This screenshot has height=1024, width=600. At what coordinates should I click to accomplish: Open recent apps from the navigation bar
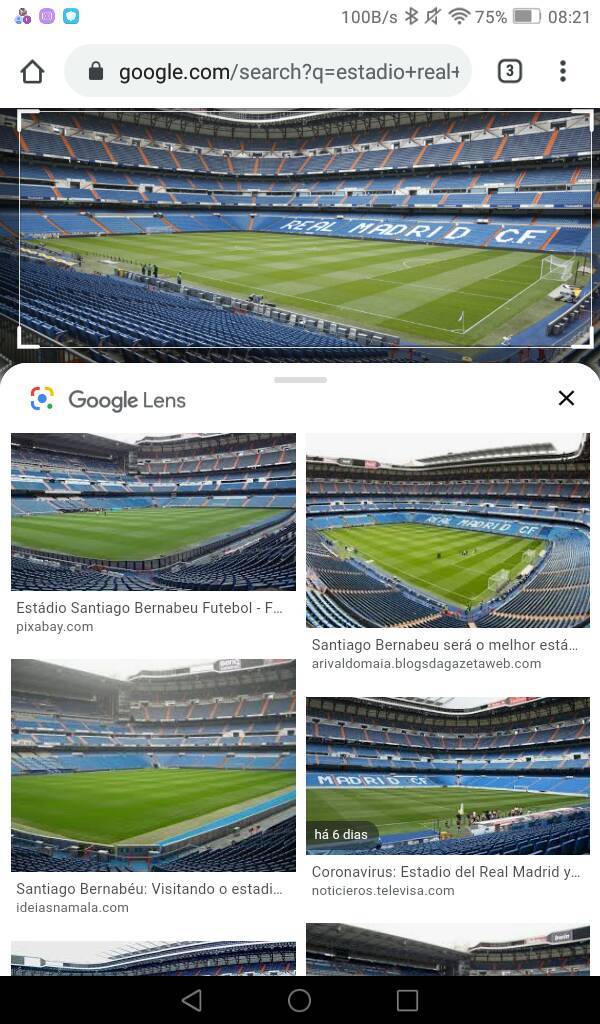pyautogui.click(x=407, y=1000)
